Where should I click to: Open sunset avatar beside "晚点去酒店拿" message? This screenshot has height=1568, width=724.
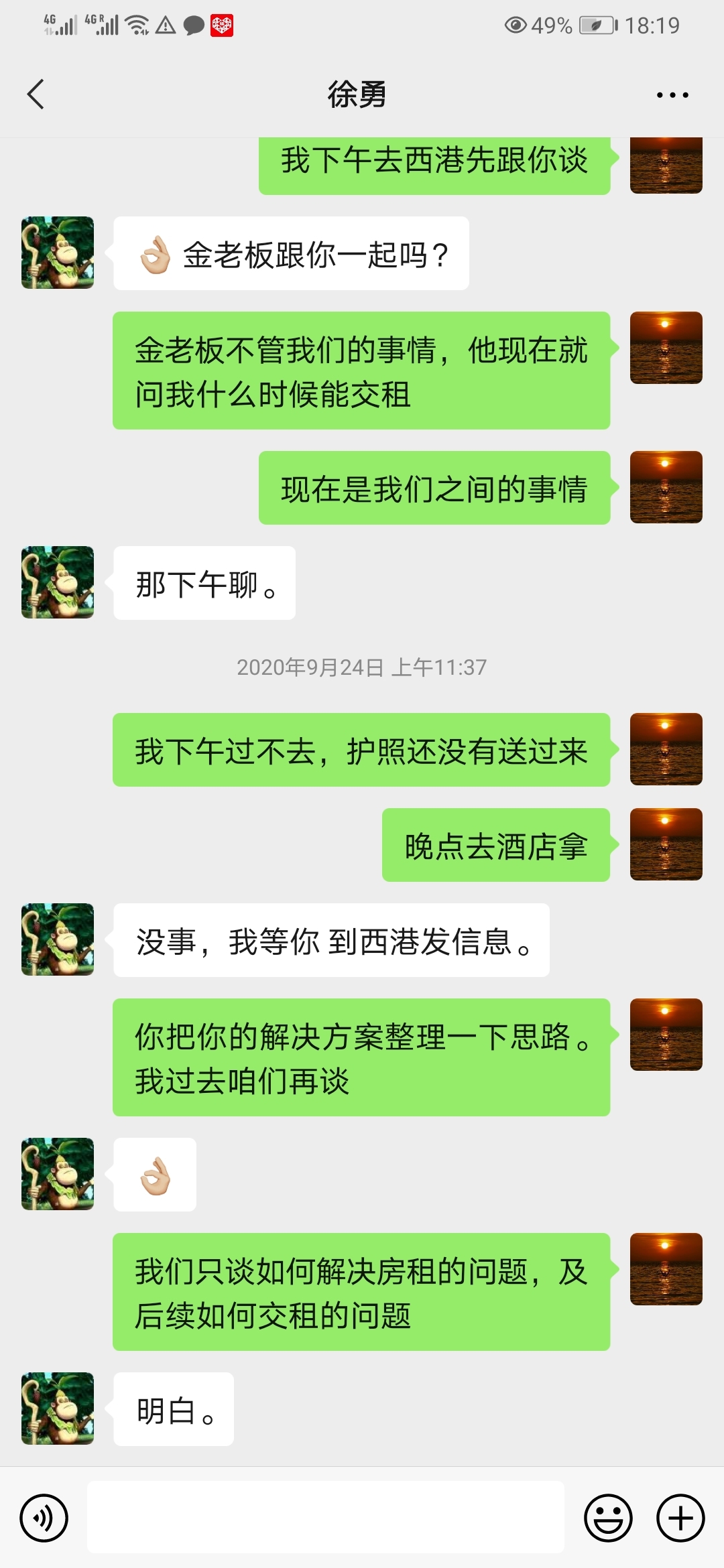[666, 844]
